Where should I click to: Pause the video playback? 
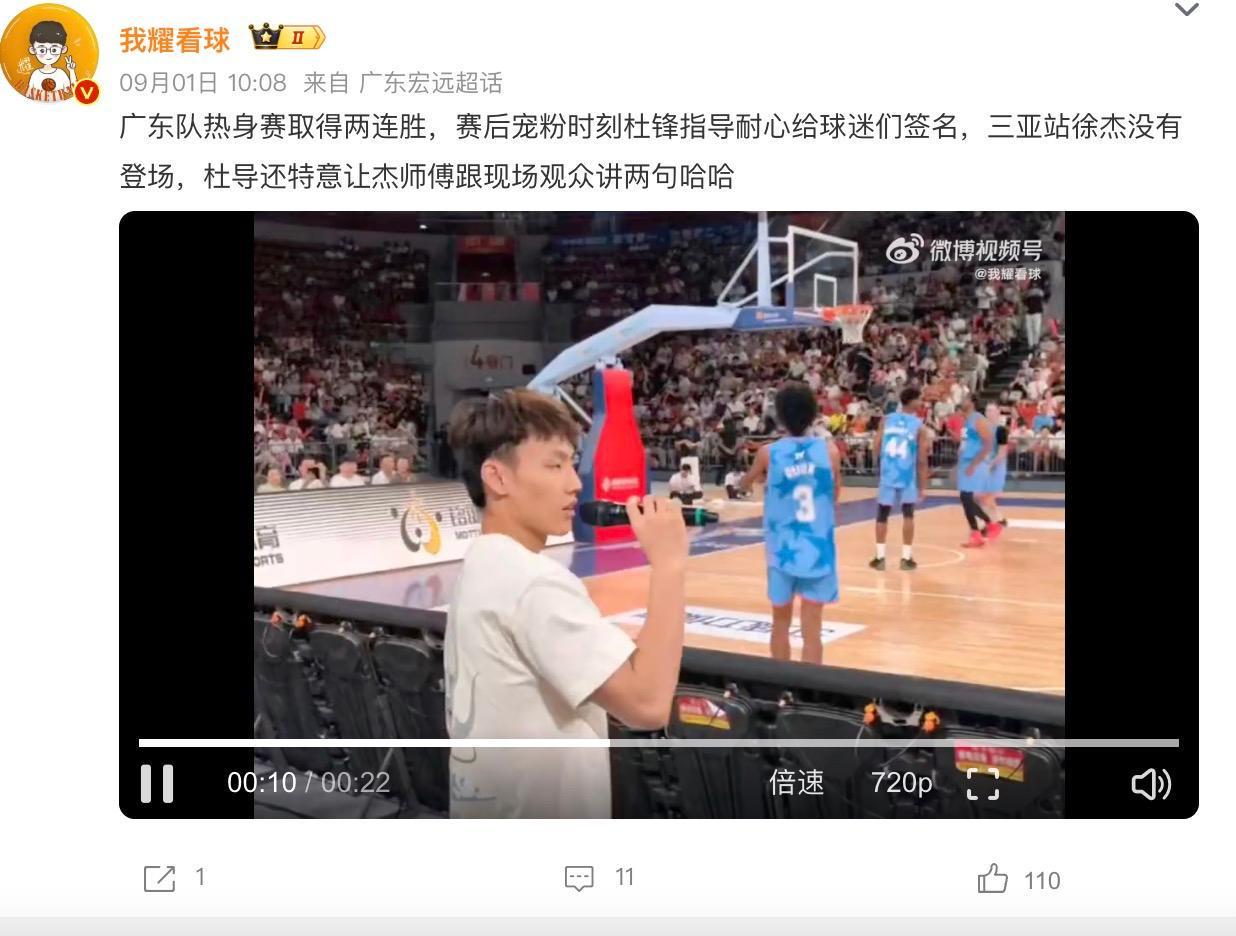click(x=157, y=783)
